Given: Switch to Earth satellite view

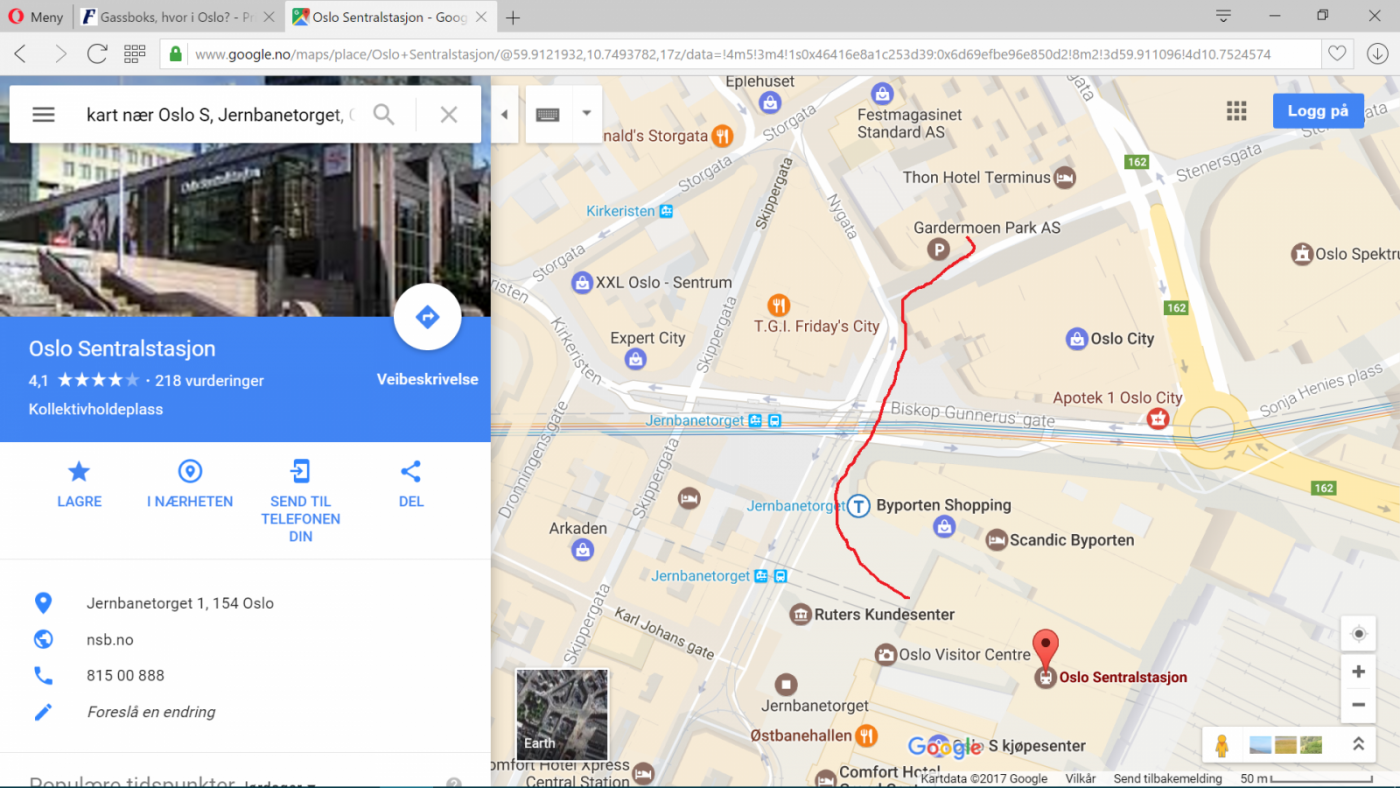Looking at the screenshot, I should [562, 714].
